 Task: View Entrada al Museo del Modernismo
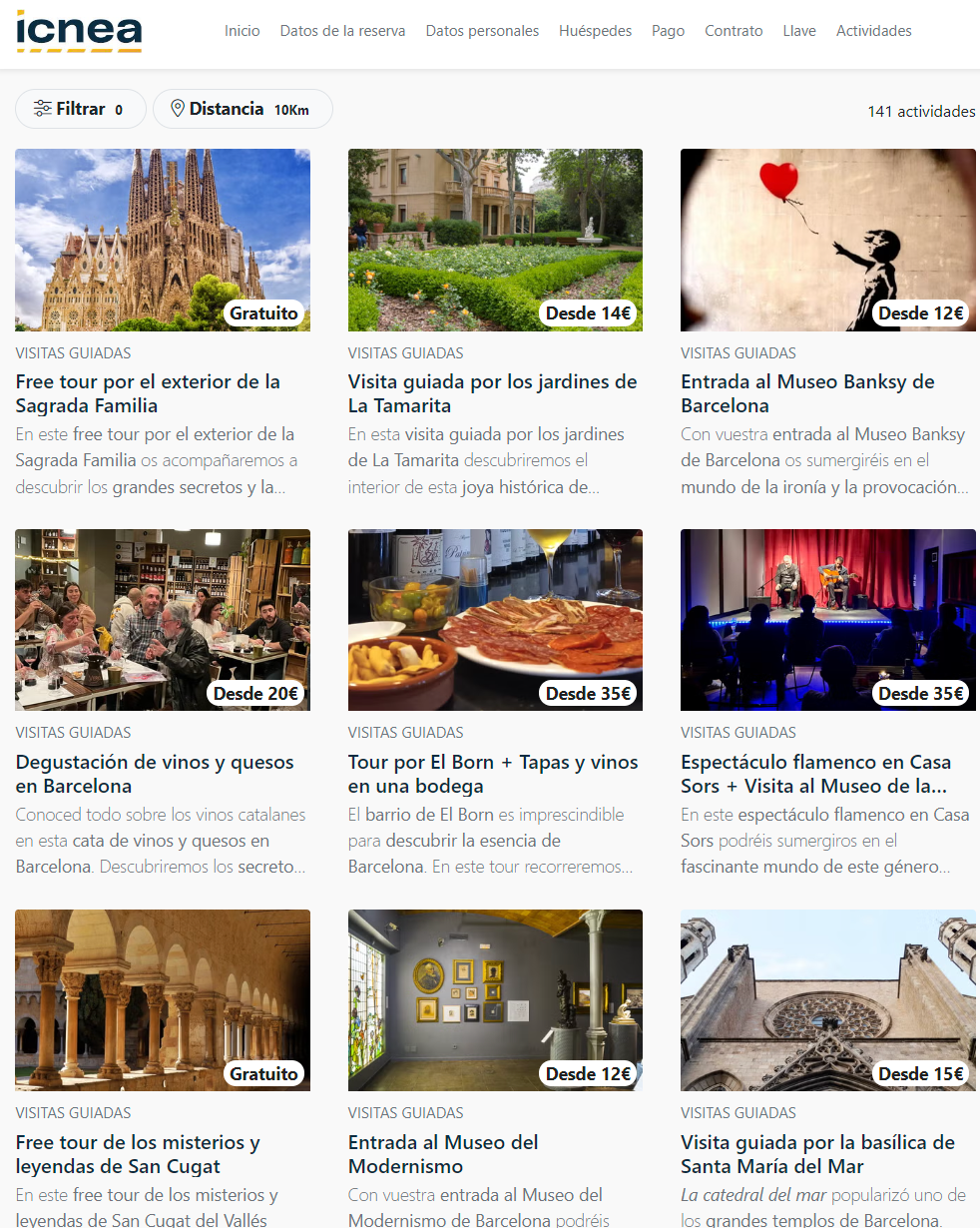pyautogui.click(x=443, y=1154)
